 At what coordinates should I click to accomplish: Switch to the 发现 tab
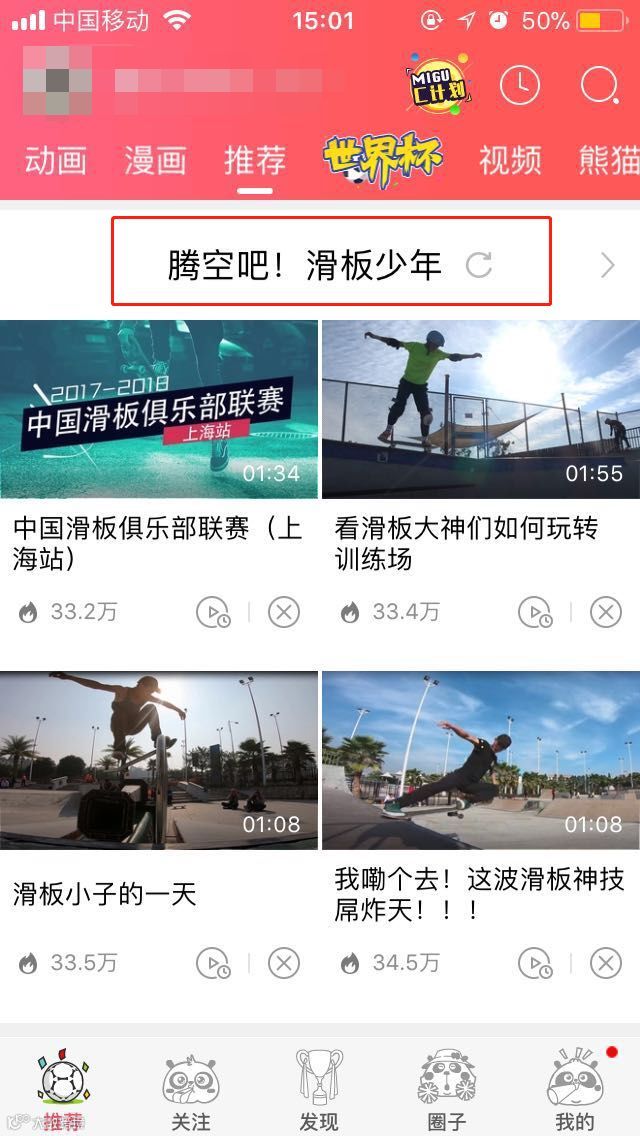tap(319, 1090)
